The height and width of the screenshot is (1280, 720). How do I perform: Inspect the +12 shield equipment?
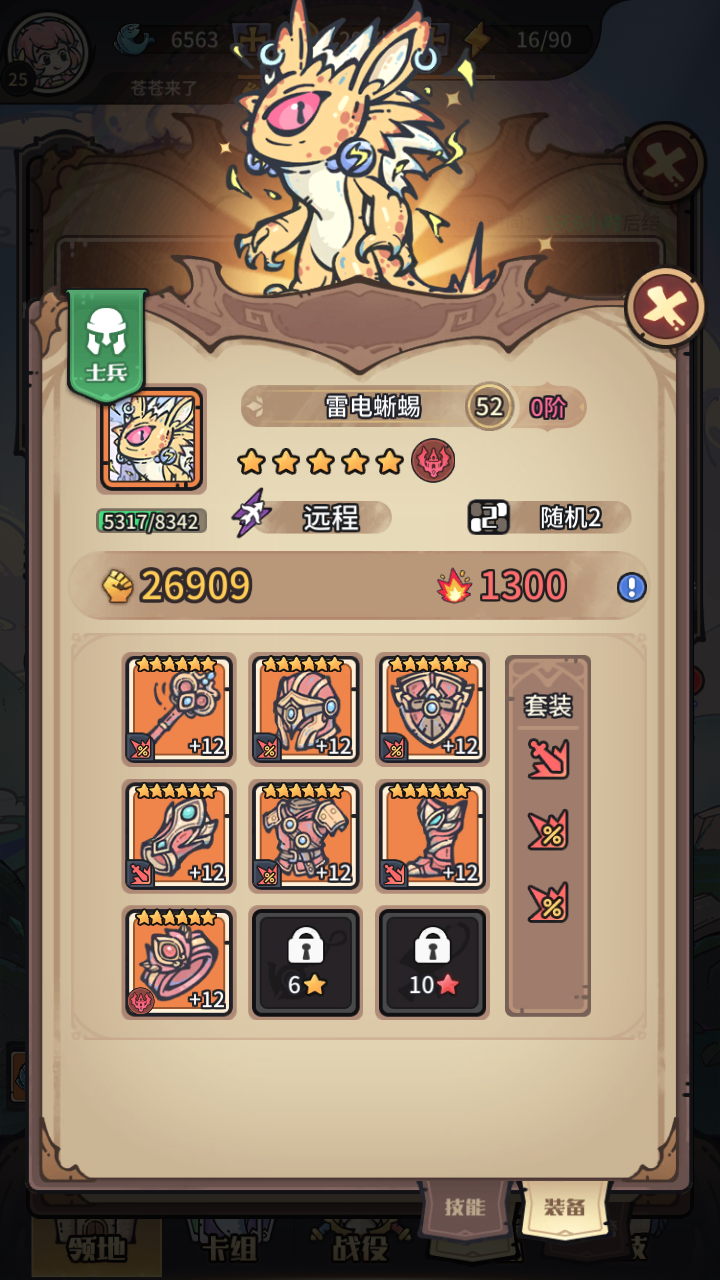pyautogui.click(x=432, y=710)
